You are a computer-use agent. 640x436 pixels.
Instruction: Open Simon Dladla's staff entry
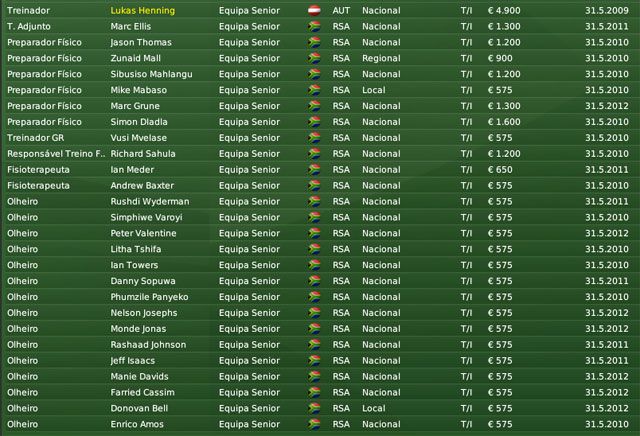pyautogui.click(x=139, y=122)
